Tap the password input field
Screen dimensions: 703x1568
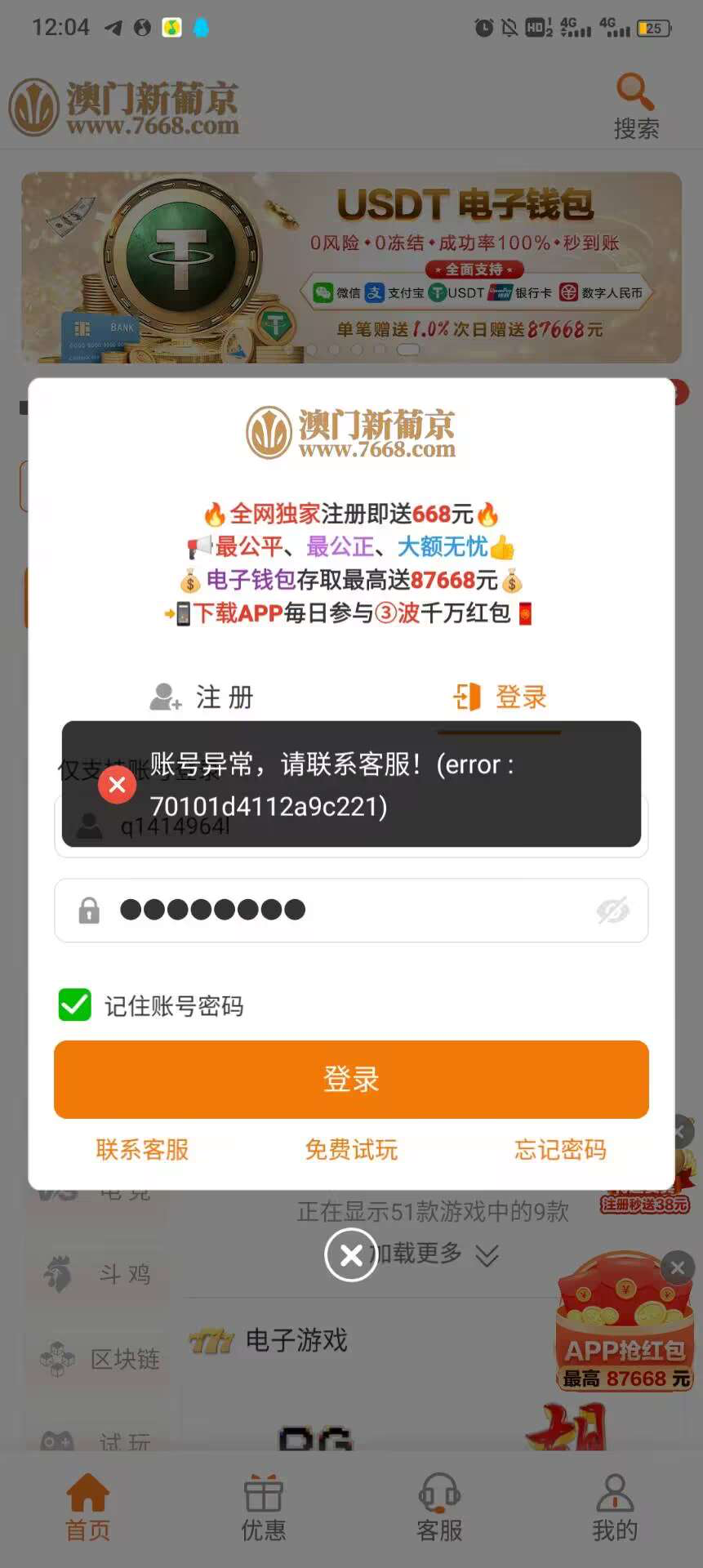coord(351,910)
